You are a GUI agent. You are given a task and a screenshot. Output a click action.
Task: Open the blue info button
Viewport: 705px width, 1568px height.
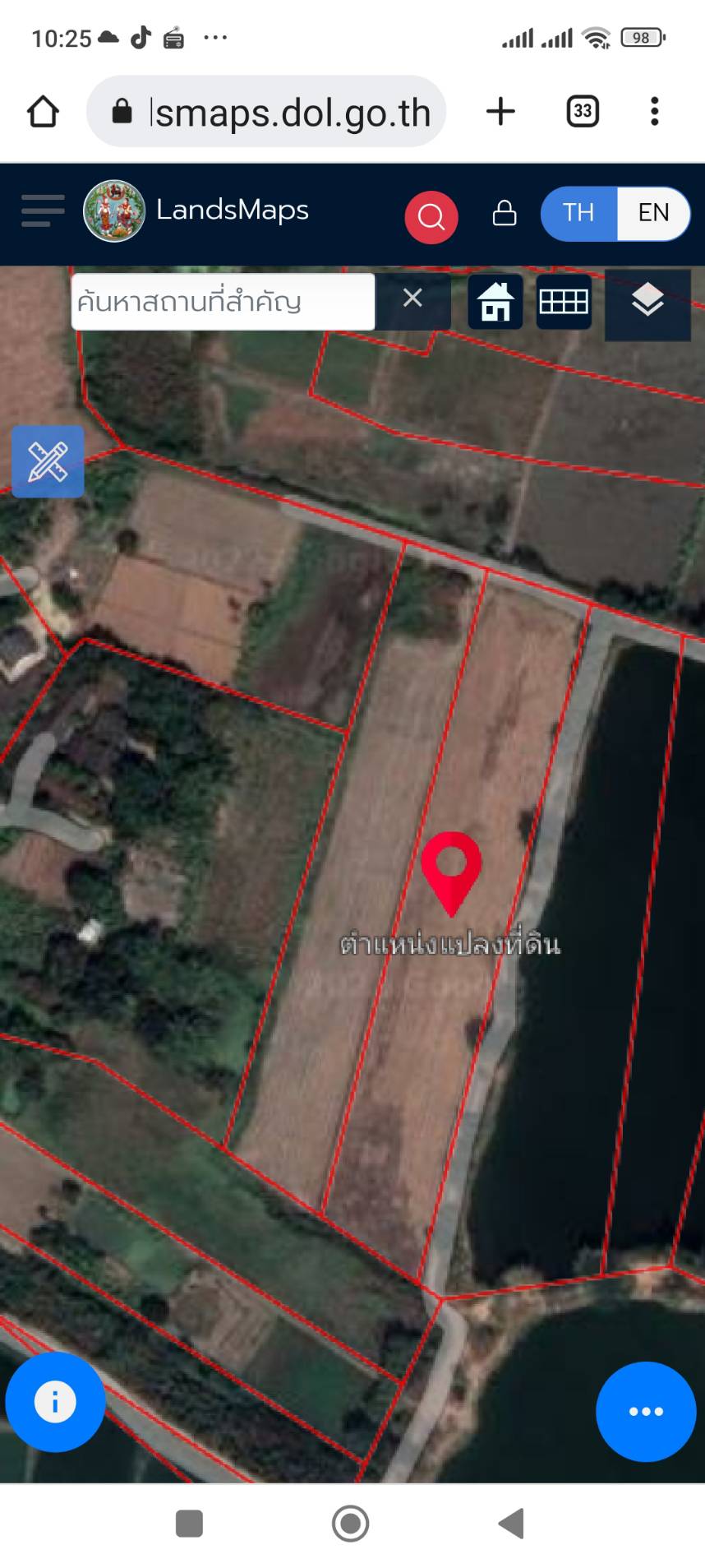pos(55,1402)
